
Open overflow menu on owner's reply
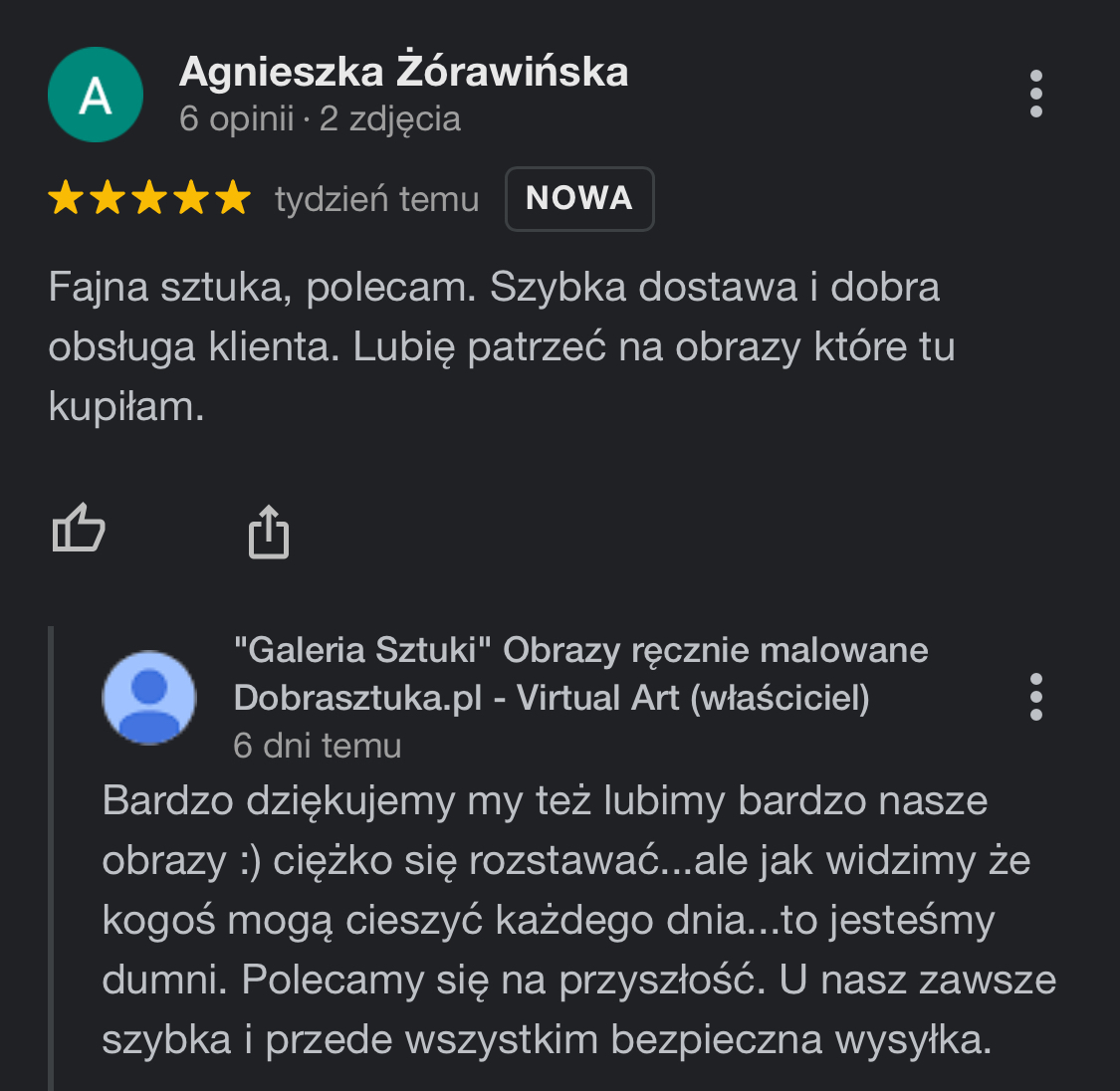pyautogui.click(x=1036, y=697)
